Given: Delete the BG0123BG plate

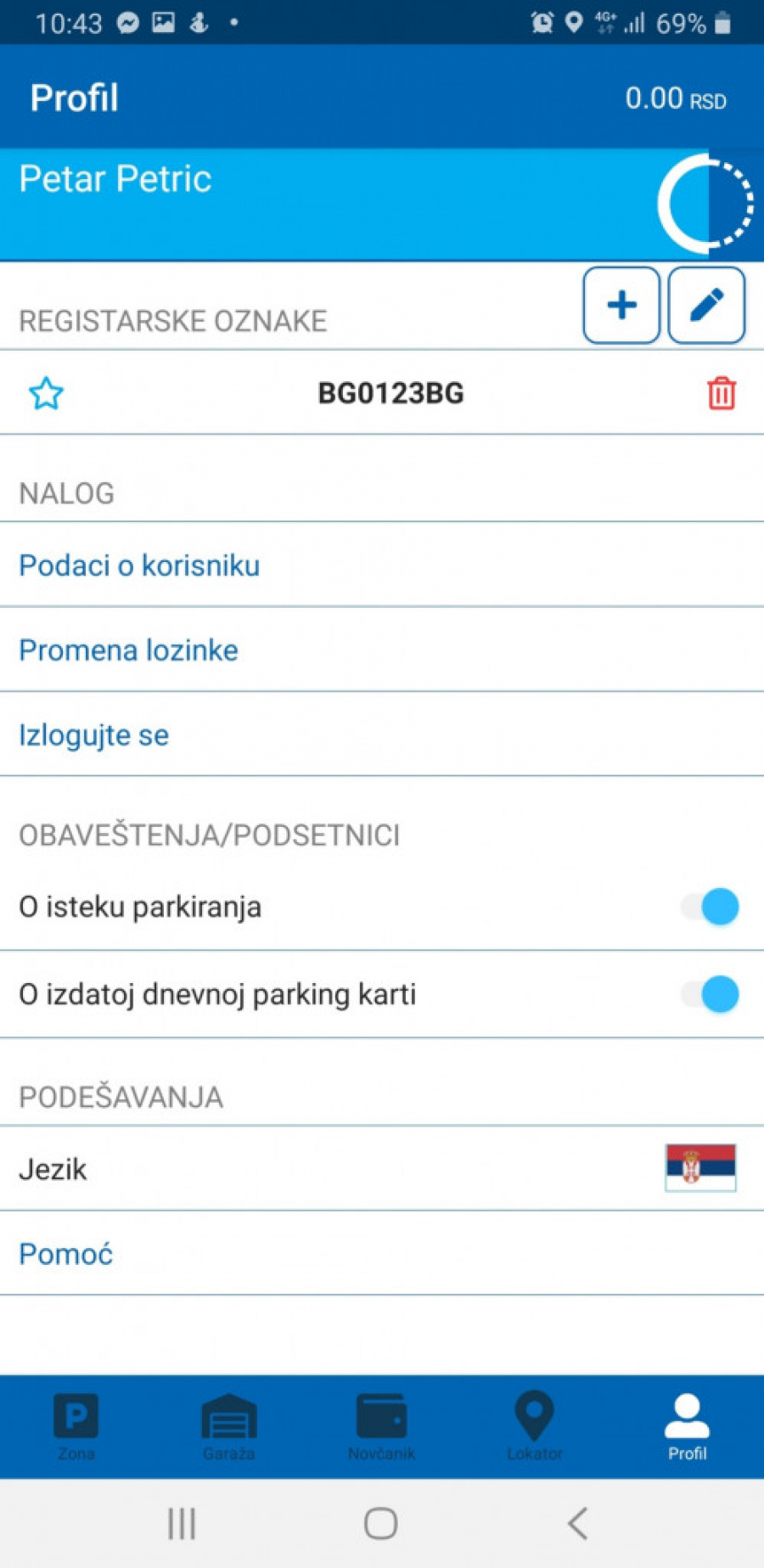Looking at the screenshot, I should coord(721,394).
